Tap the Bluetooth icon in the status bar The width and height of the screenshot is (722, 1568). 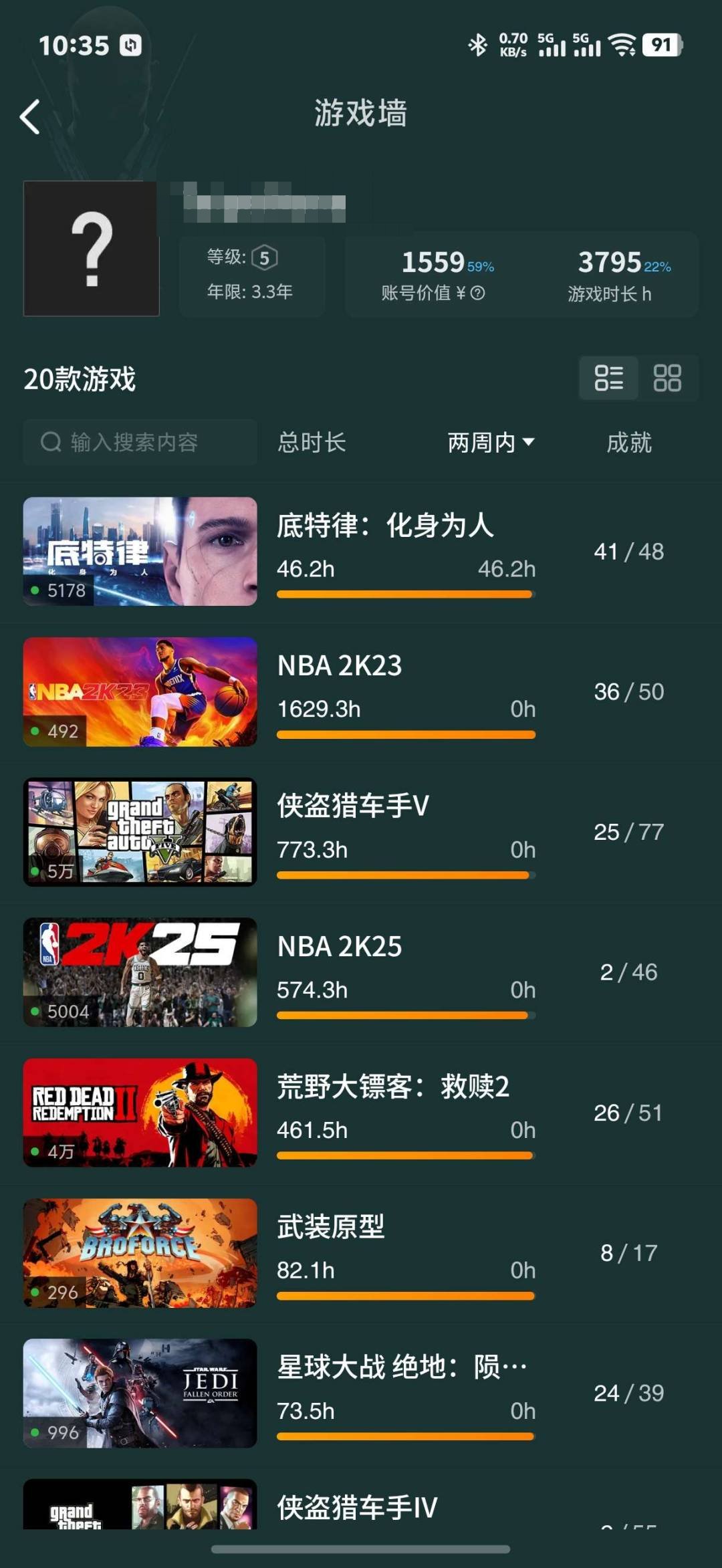point(477,46)
